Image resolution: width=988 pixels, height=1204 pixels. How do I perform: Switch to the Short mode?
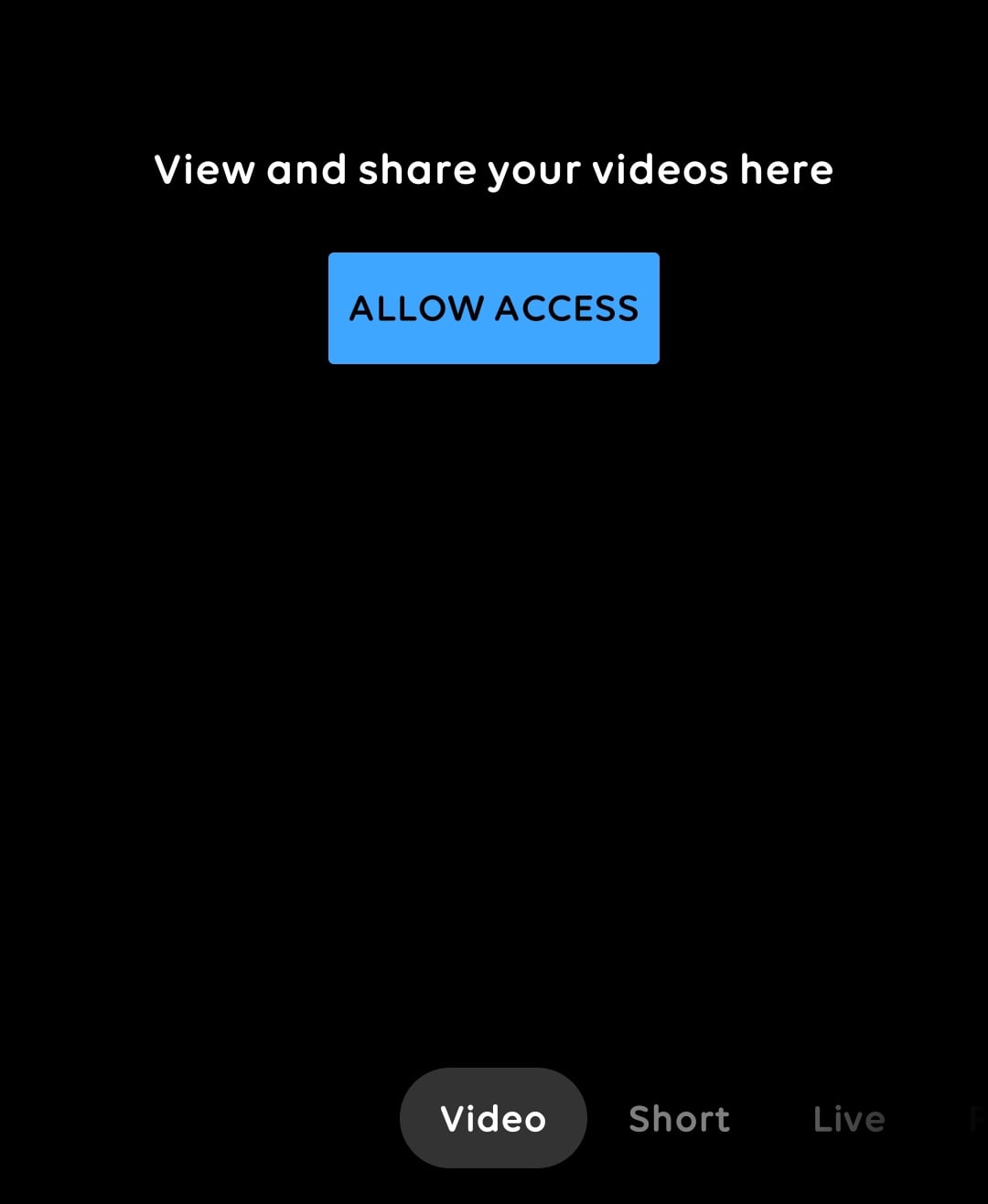(x=680, y=1118)
